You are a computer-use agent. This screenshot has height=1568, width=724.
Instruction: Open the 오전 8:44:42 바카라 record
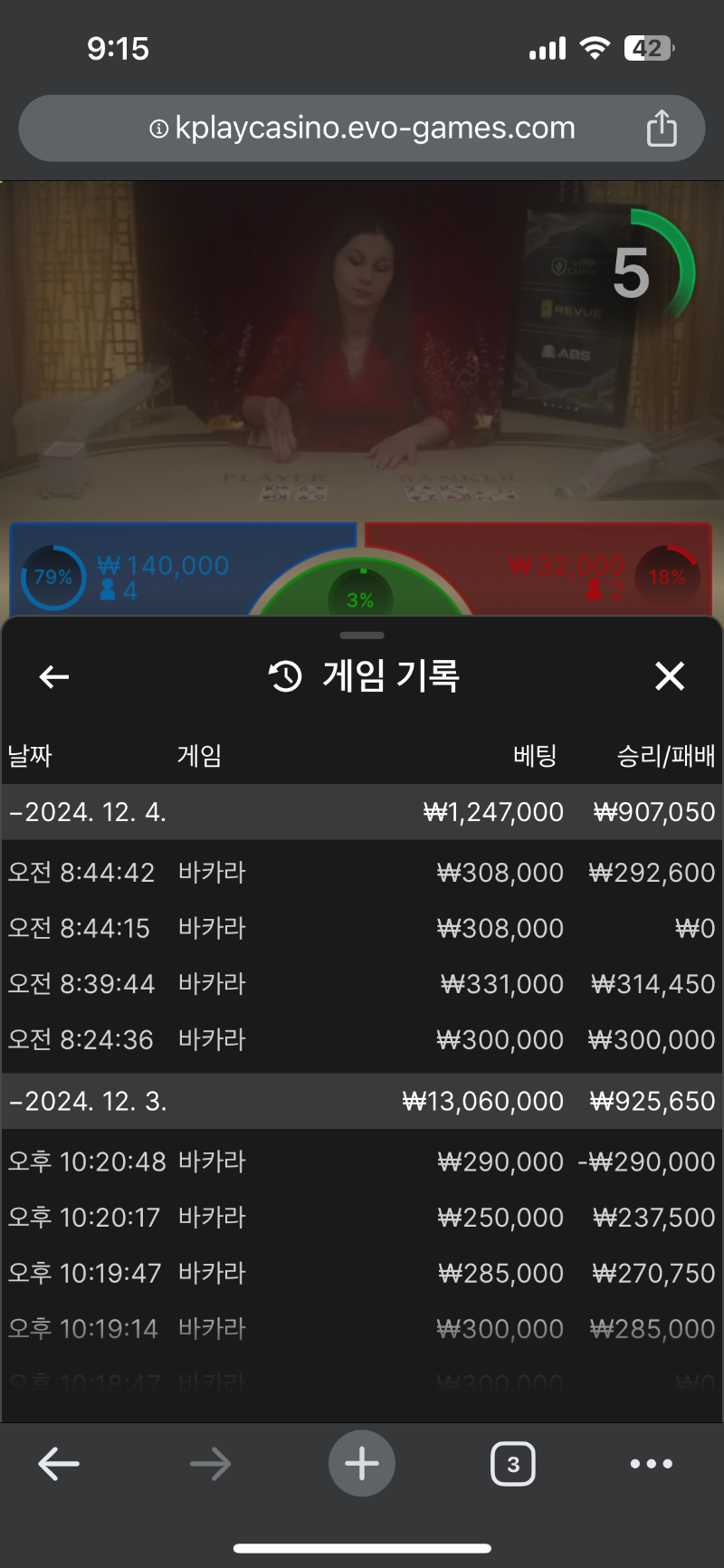[362, 873]
